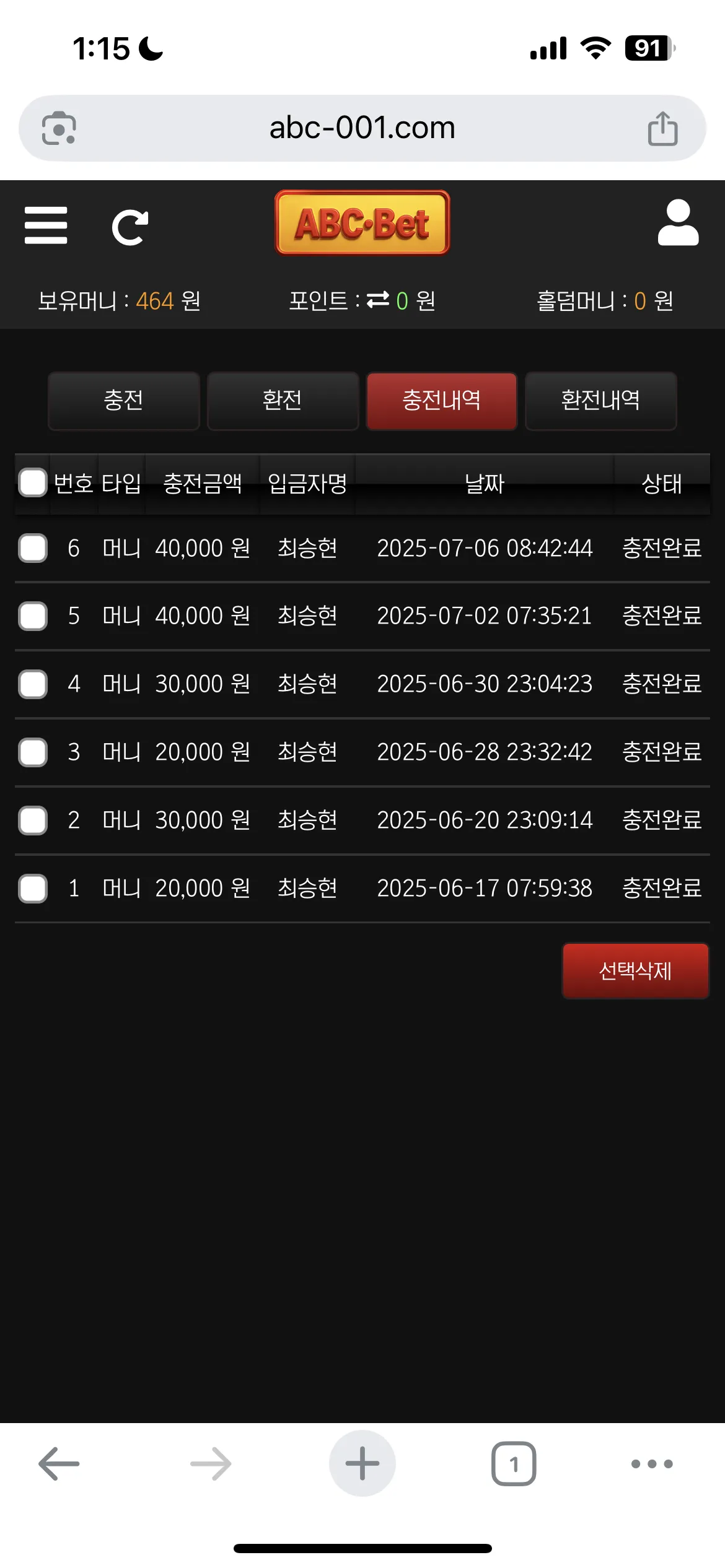Select the checkbox for entry number 4

coord(33,684)
